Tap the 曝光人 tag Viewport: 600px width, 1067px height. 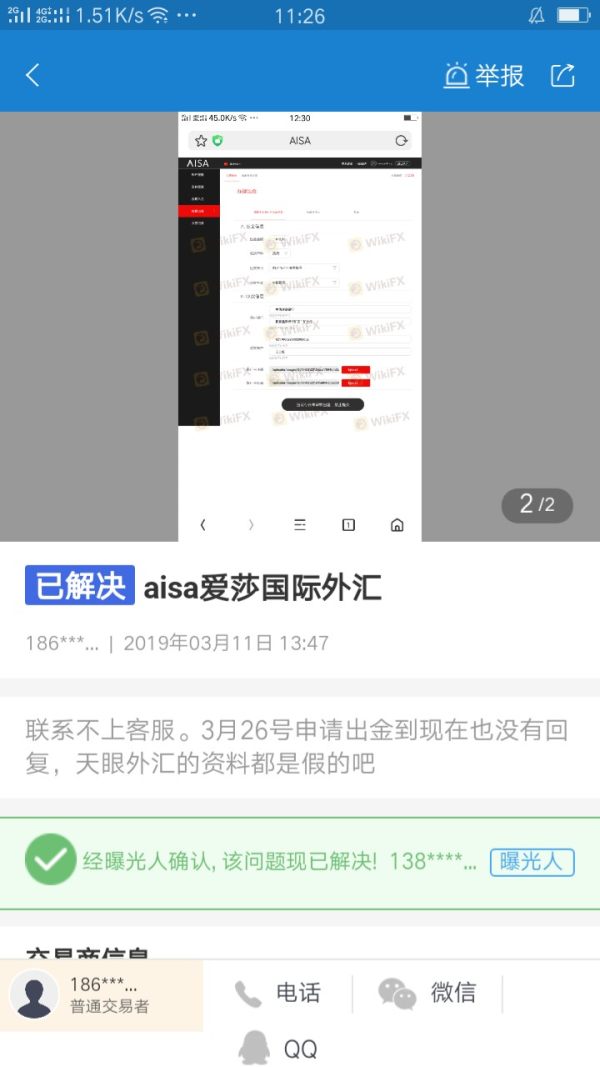[531, 861]
